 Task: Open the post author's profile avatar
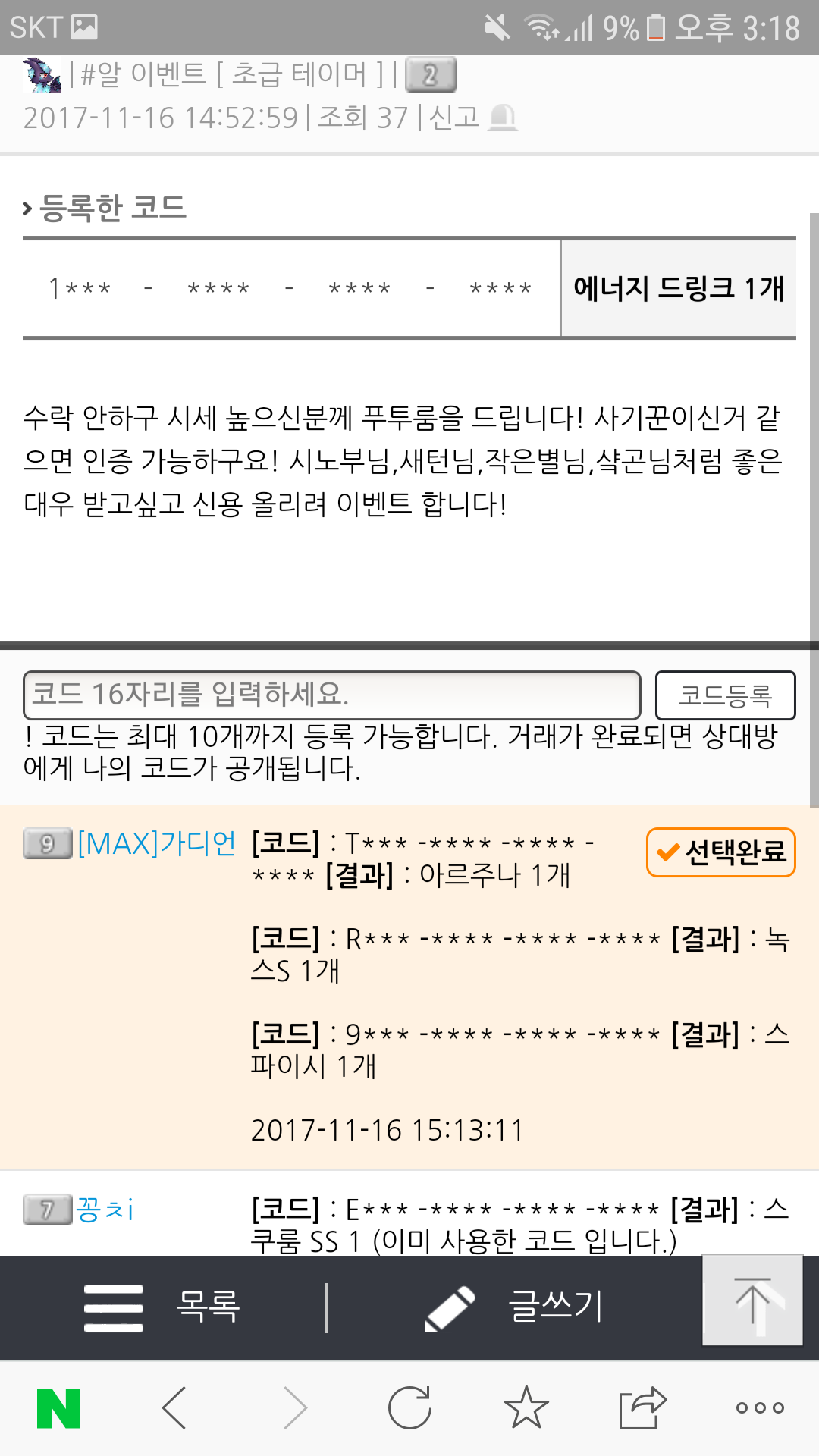[42, 74]
